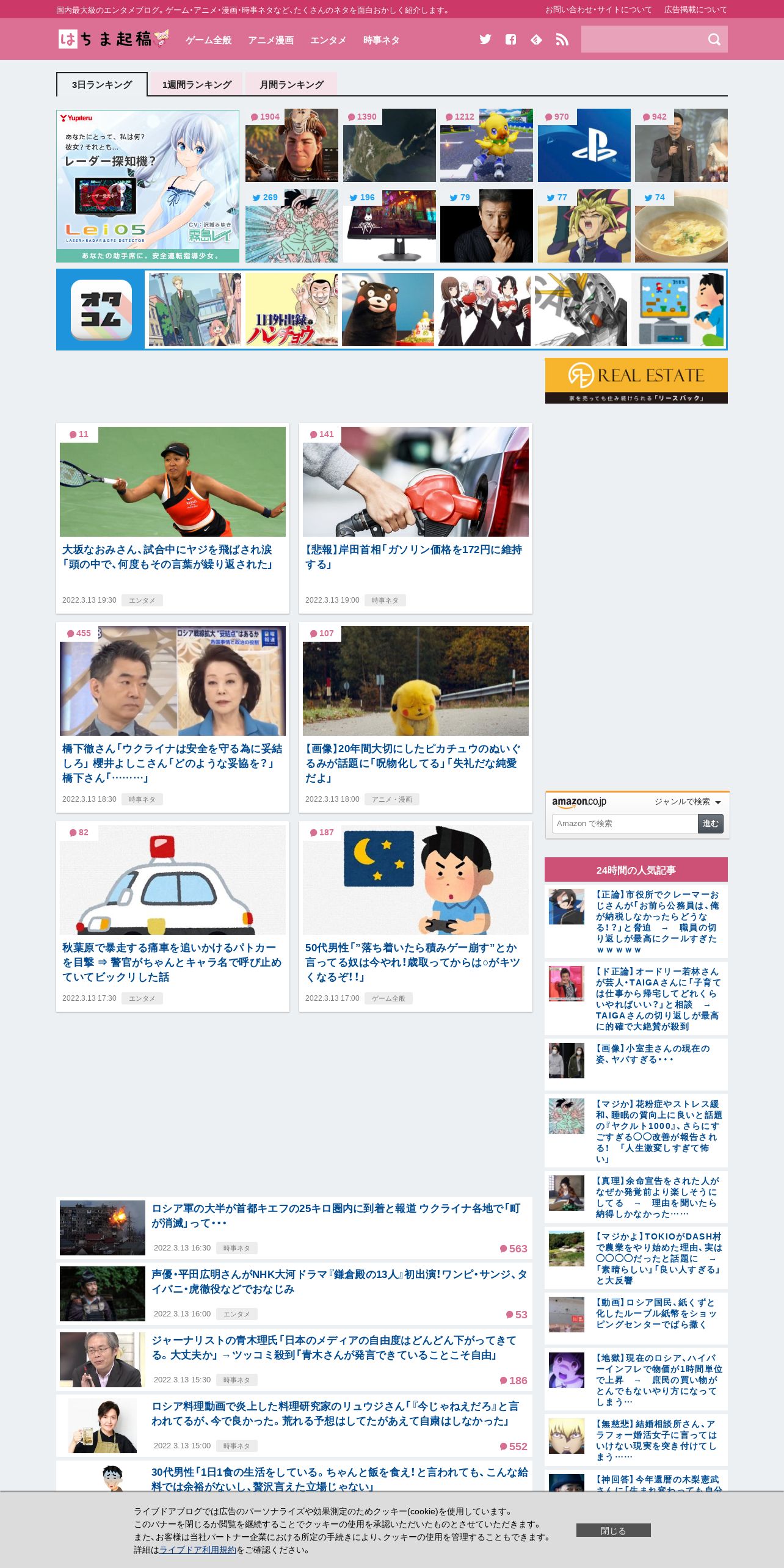
Task: Tap the header search magnifier icon
Action: tap(714, 40)
